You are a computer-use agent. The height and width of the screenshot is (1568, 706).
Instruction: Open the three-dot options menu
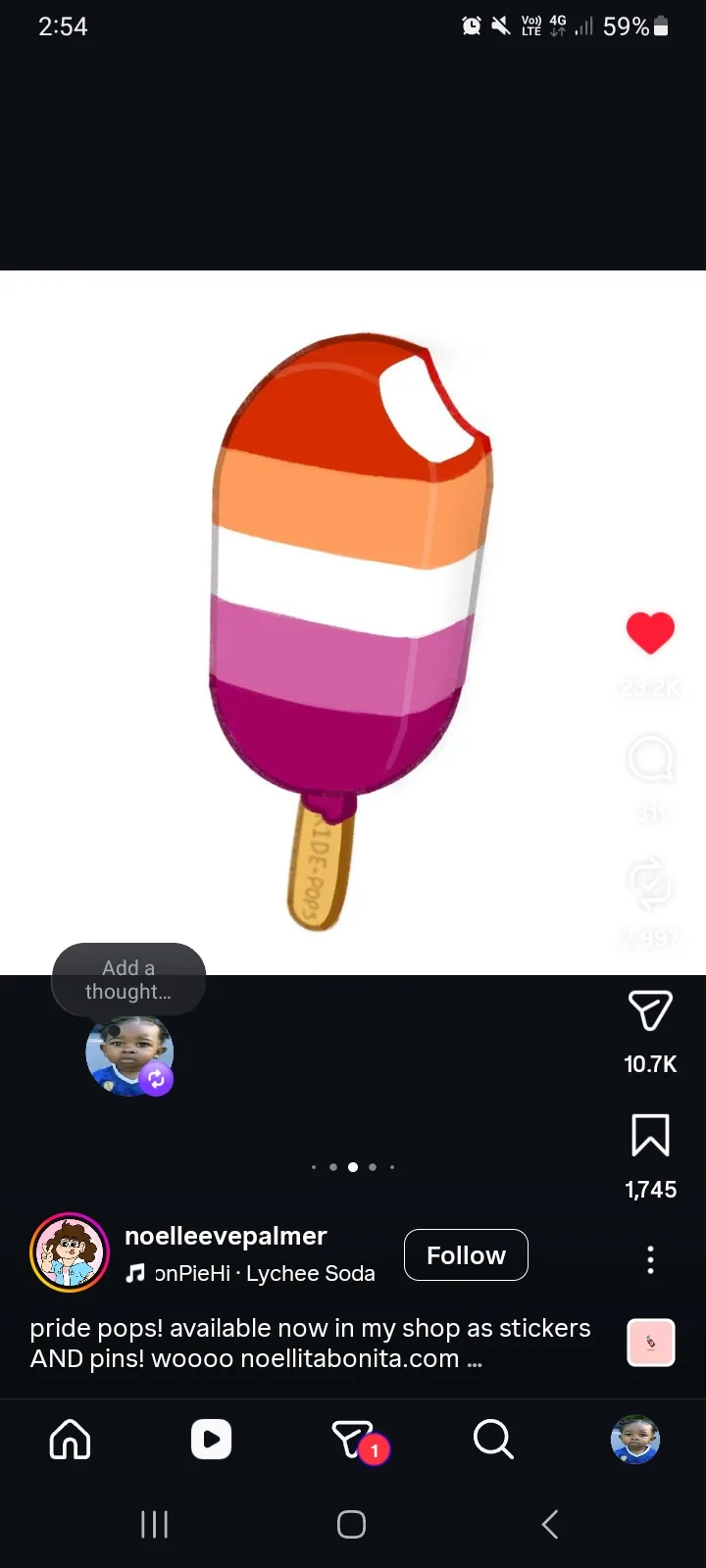pos(650,1259)
